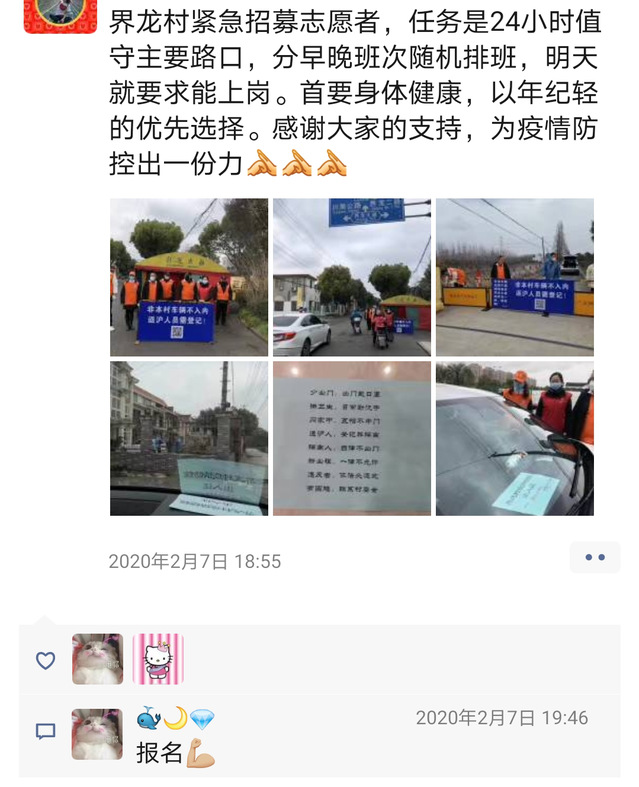The height and width of the screenshot is (787, 639).
Task: Enlarge photo of checkpoint with orange barriers
Action: click(x=514, y=277)
